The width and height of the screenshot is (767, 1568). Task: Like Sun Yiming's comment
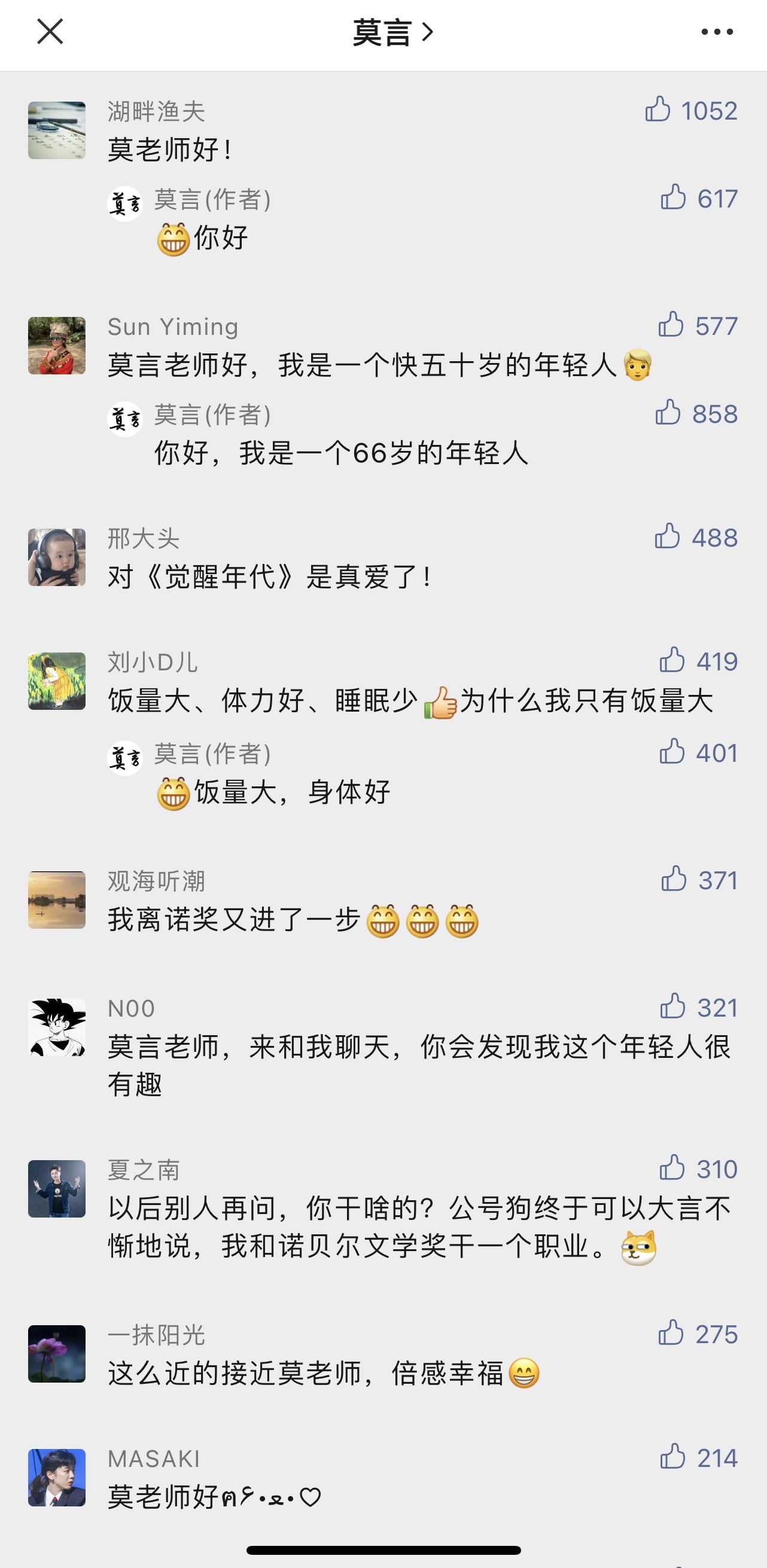[x=671, y=325]
